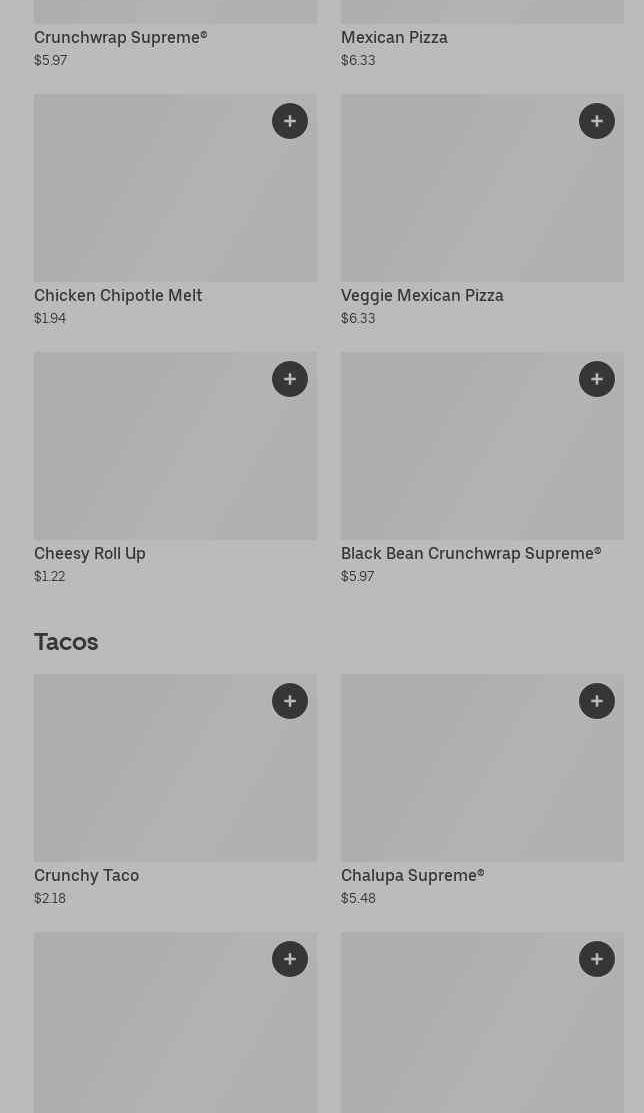Screen dimensions: 644x1113
Task: Add Chicken Chipotle Melt to cart
Action: (290, 121)
